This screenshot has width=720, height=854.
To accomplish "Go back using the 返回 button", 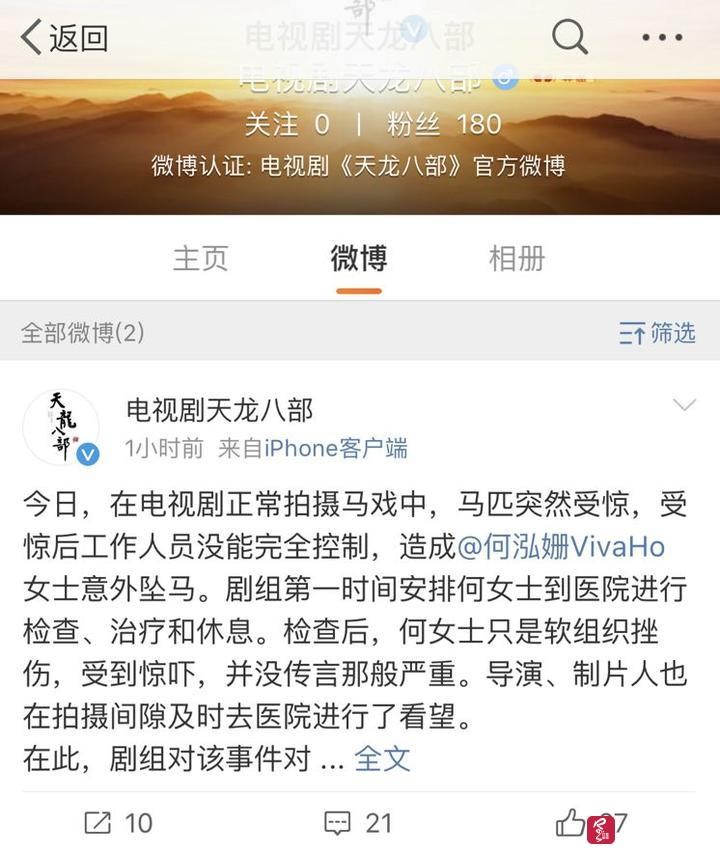I will [x=65, y=38].
